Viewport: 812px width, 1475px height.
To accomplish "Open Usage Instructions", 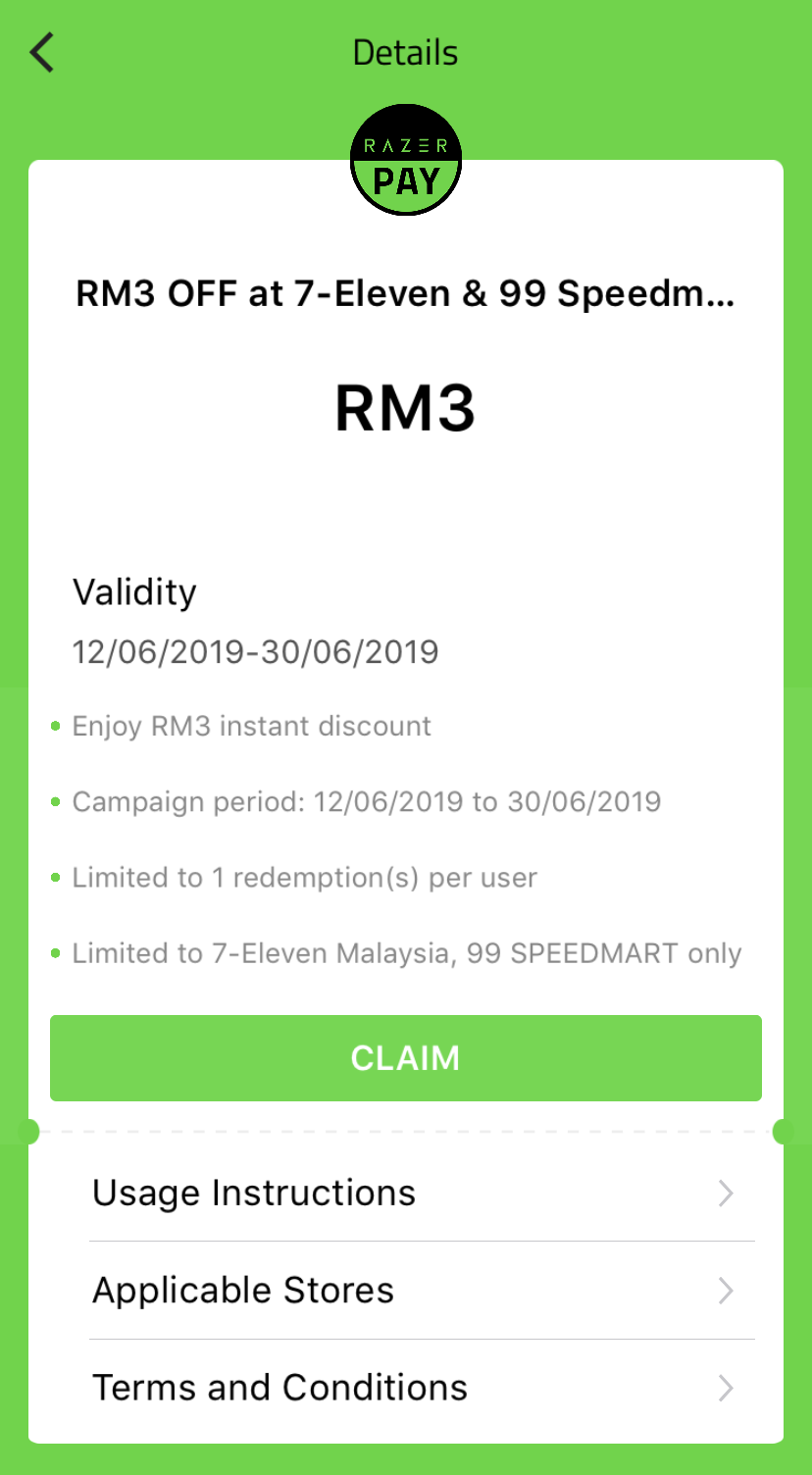I will tap(412, 1193).
